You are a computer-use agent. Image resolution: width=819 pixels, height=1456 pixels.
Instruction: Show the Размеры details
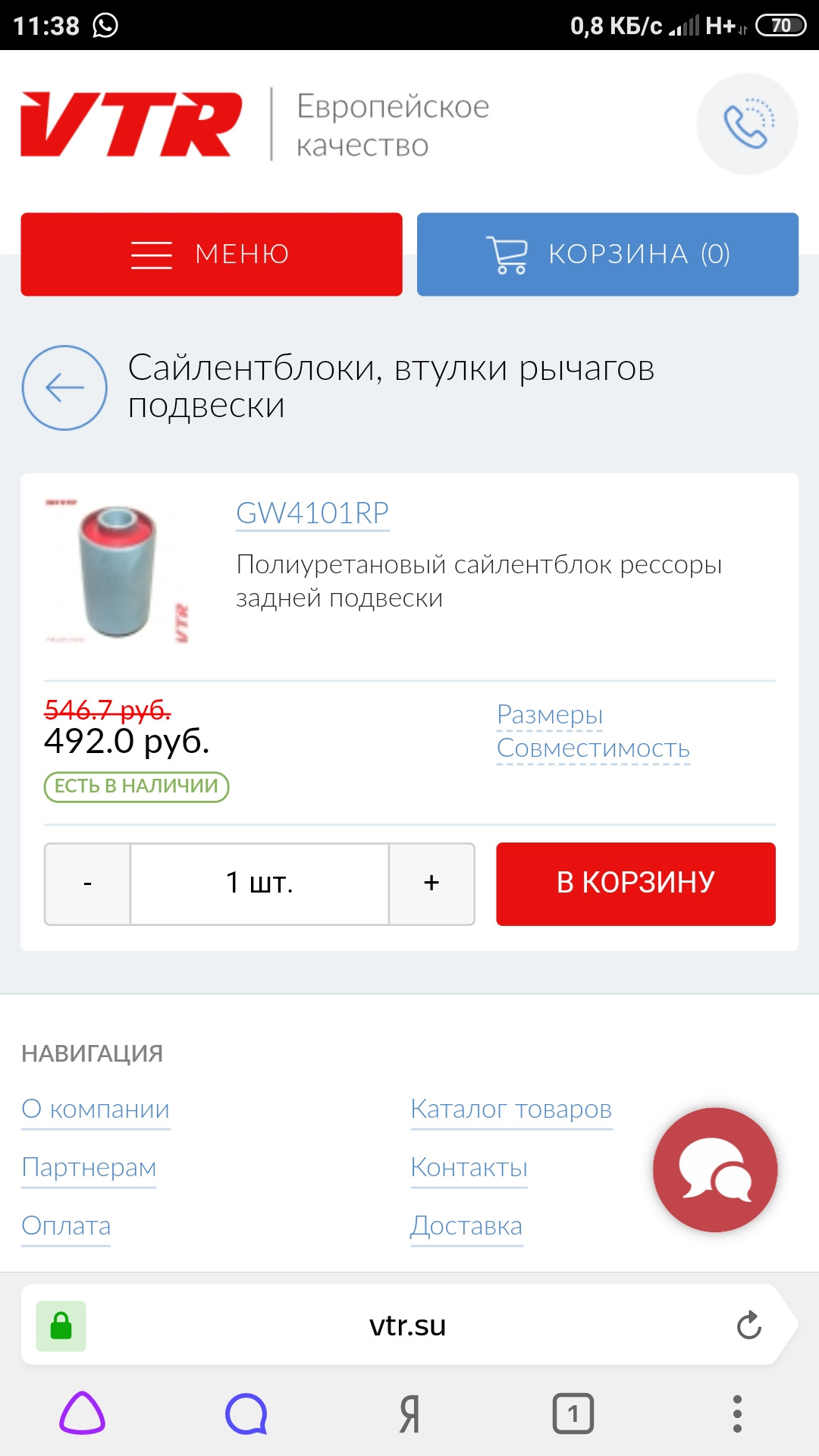click(550, 714)
